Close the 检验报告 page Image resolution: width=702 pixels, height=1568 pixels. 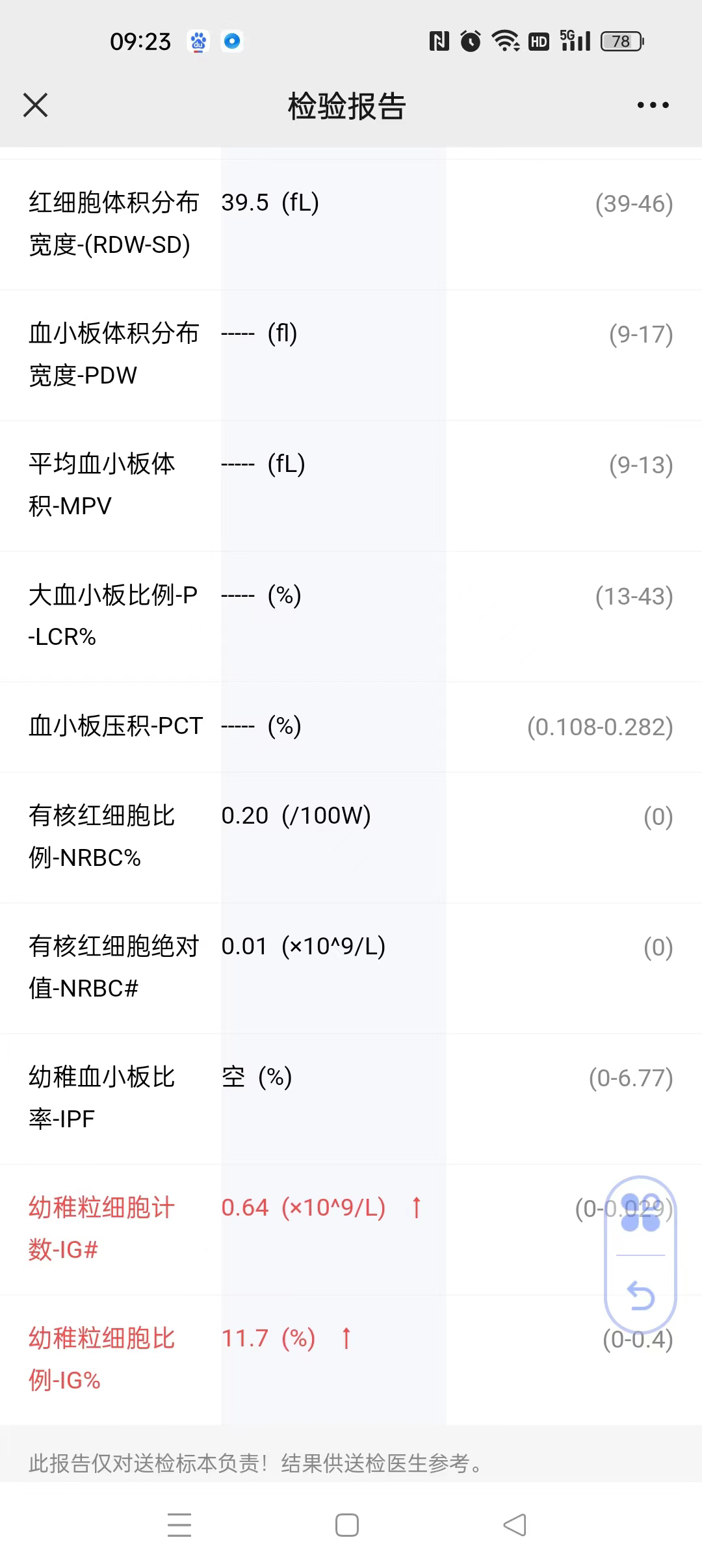pos(36,105)
